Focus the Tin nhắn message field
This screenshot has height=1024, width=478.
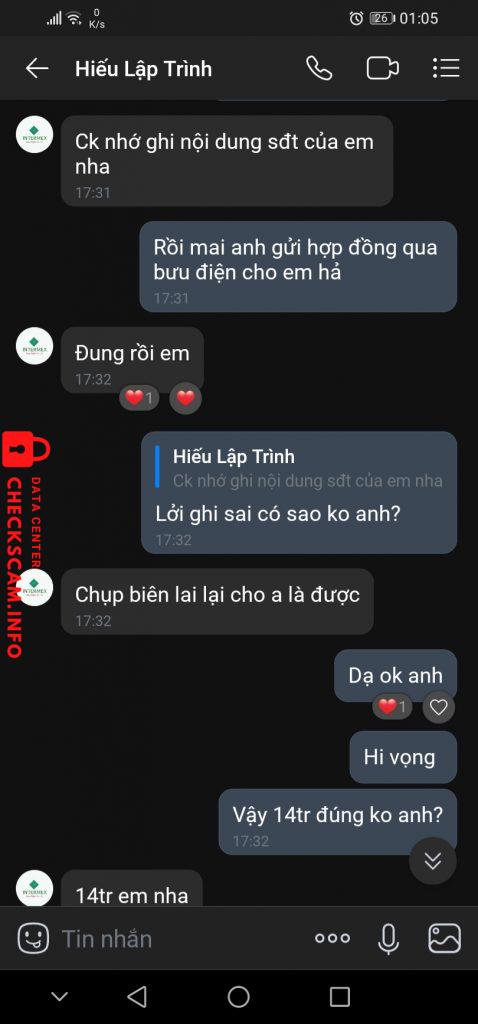[x=176, y=938]
